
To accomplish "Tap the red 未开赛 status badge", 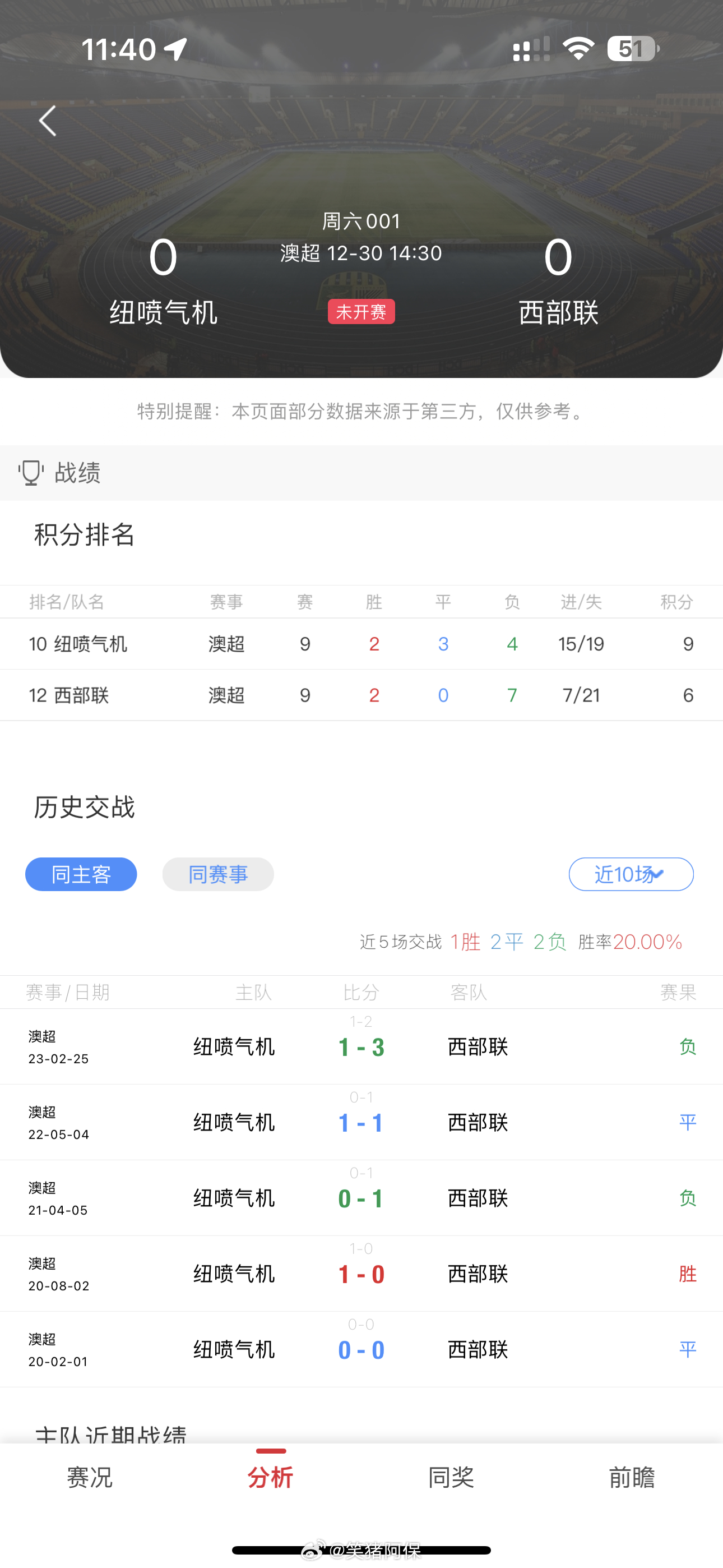I will click(x=361, y=312).
